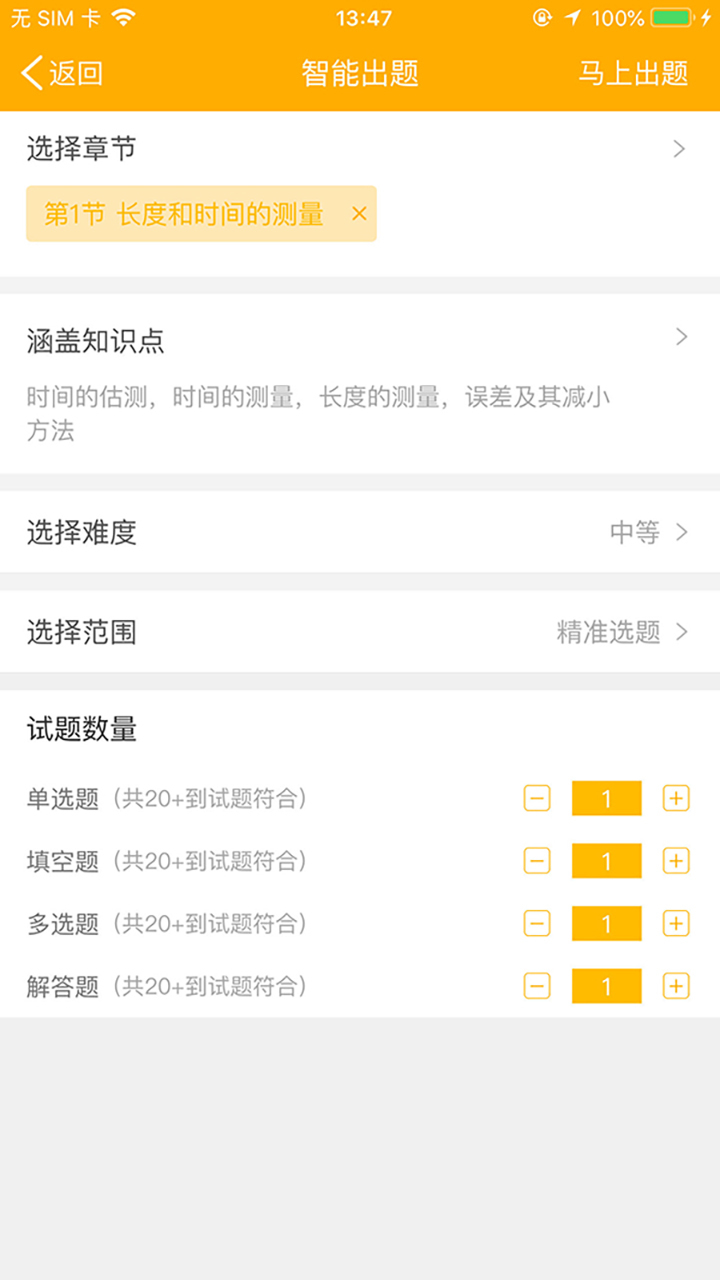Select the 智能出题 title in the header
This screenshot has height=1280, width=720.
tap(360, 73)
